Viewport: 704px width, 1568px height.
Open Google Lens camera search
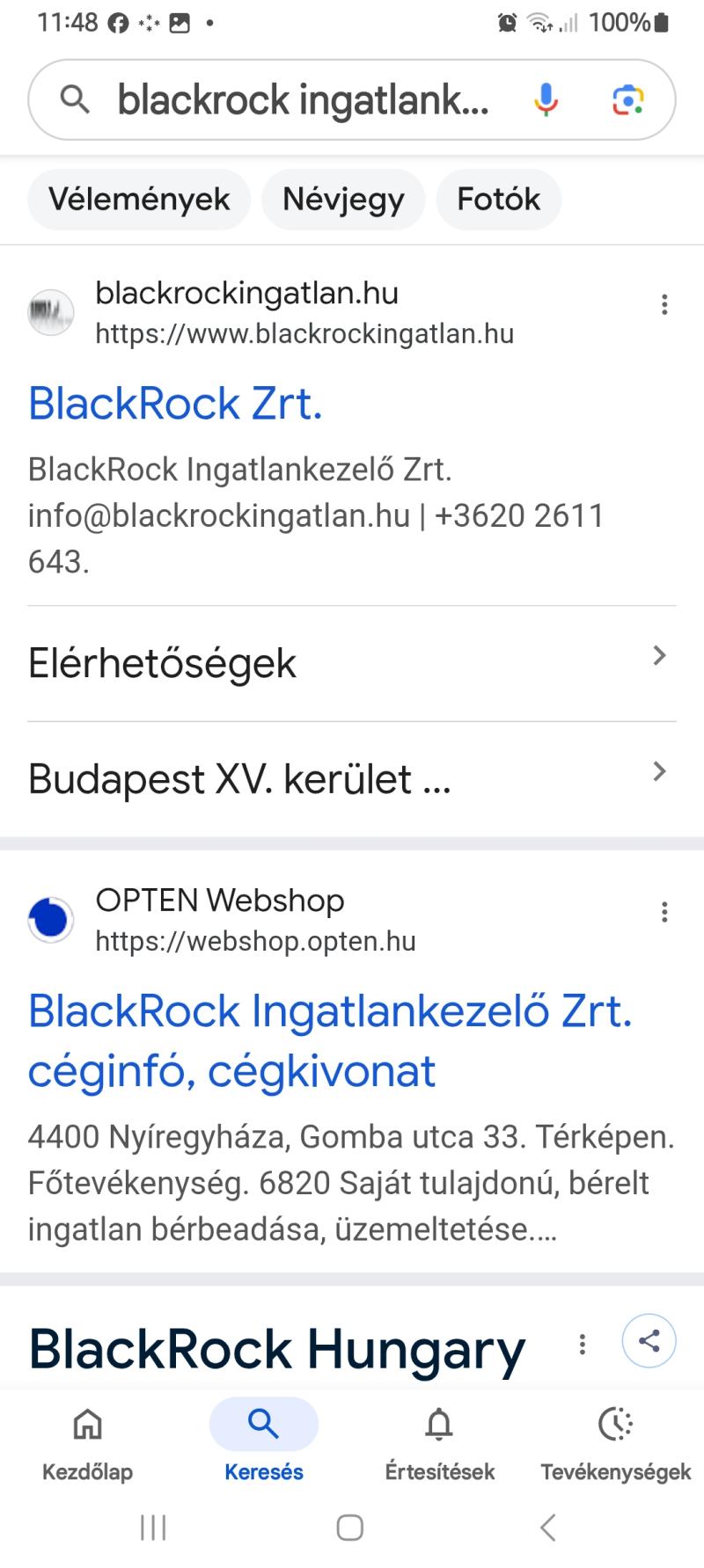[x=627, y=100]
